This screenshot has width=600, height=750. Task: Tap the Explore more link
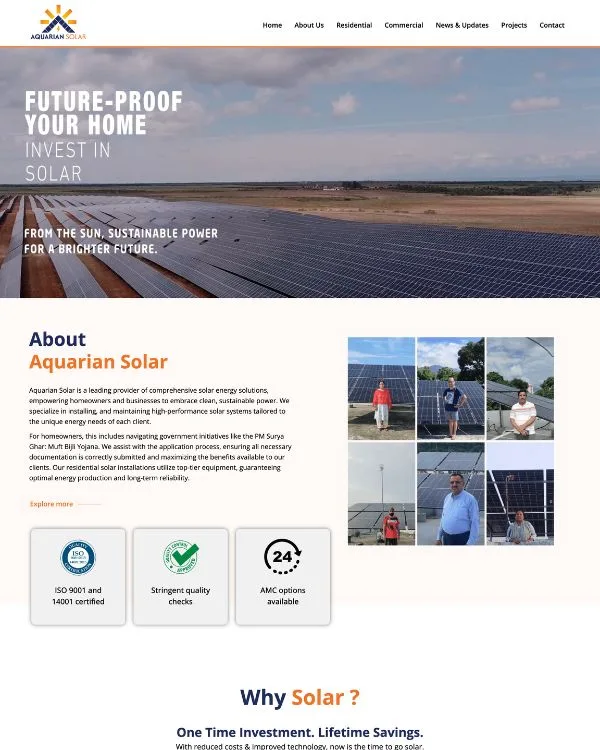coord(52,504)
